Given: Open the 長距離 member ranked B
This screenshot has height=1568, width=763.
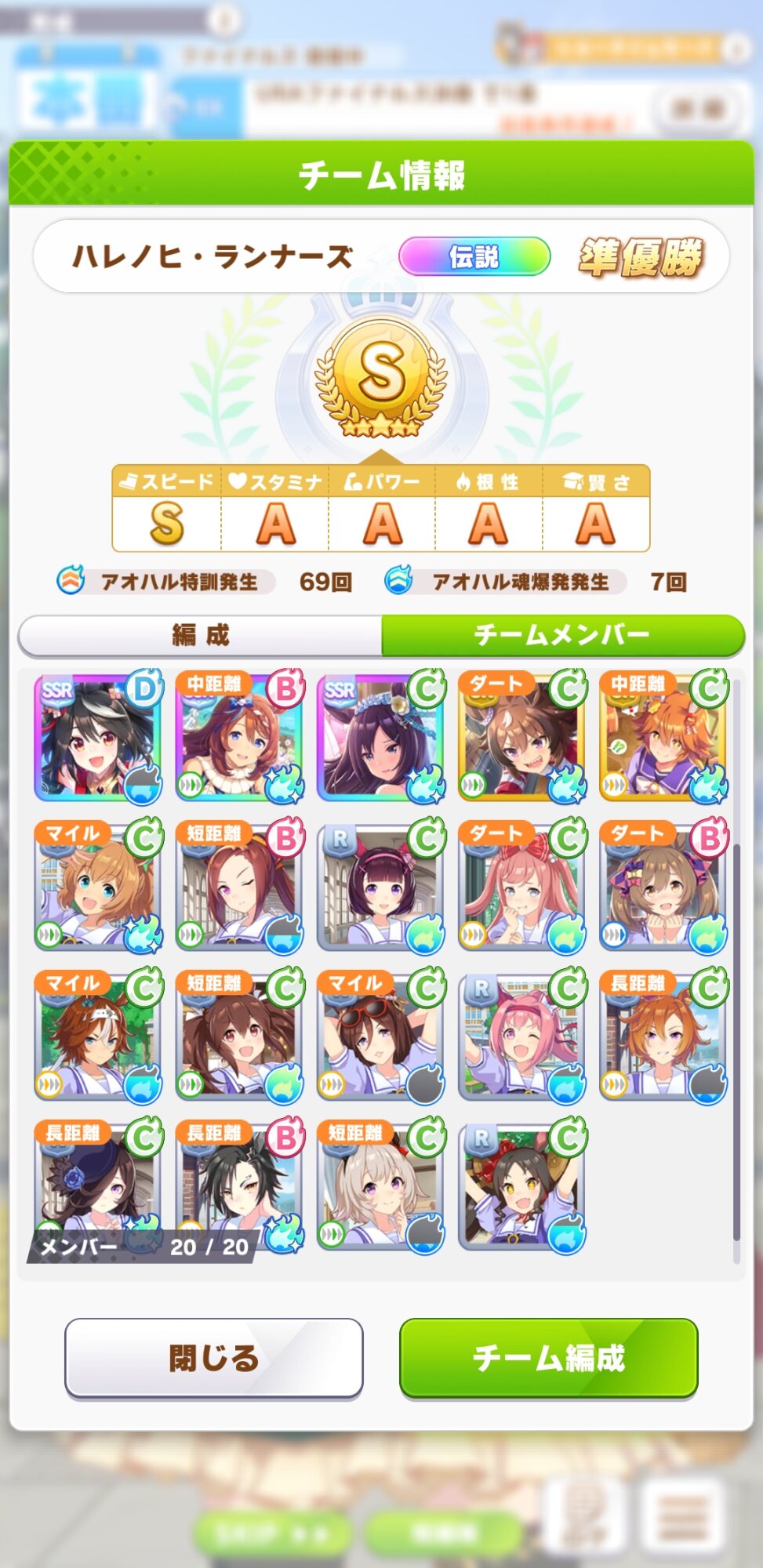Looking at the screenshot, I should (x=239, y=1185).
